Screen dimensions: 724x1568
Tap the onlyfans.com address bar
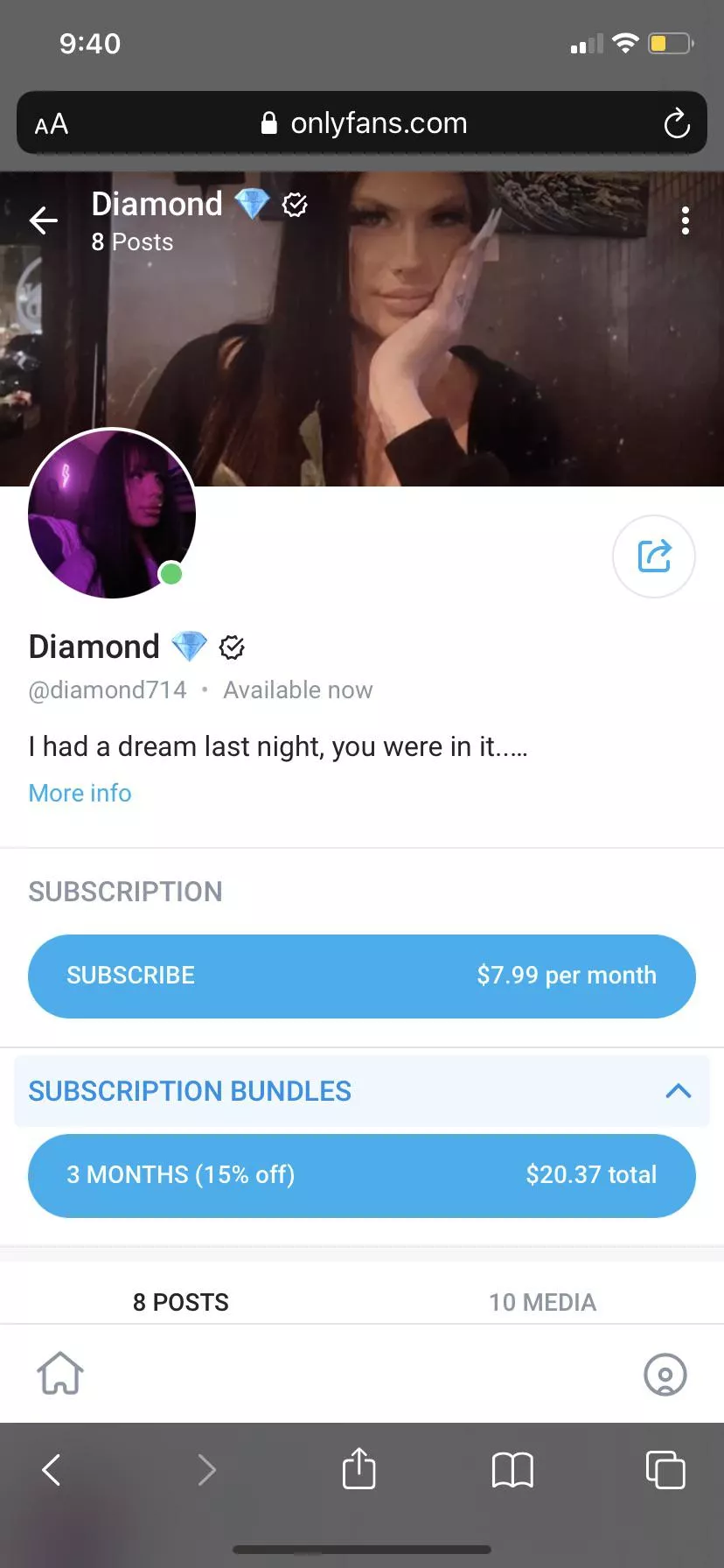point(364,123)
